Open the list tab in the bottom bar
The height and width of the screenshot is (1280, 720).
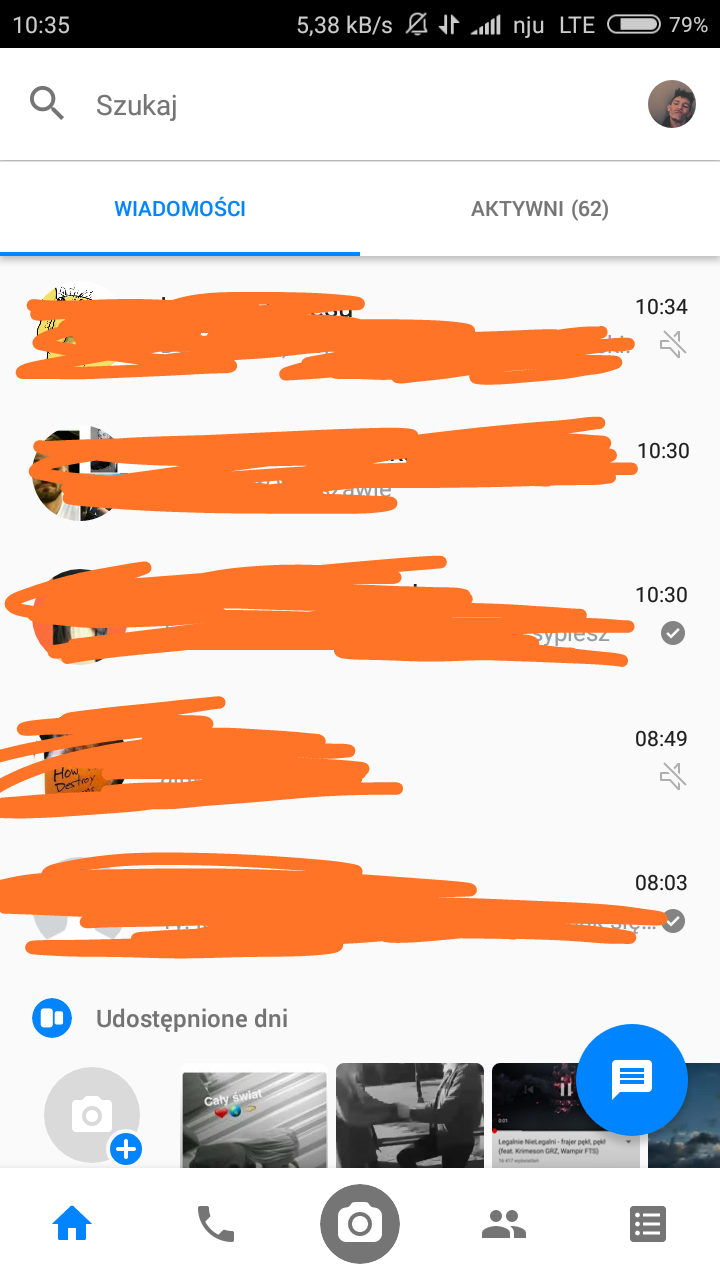648,1223
